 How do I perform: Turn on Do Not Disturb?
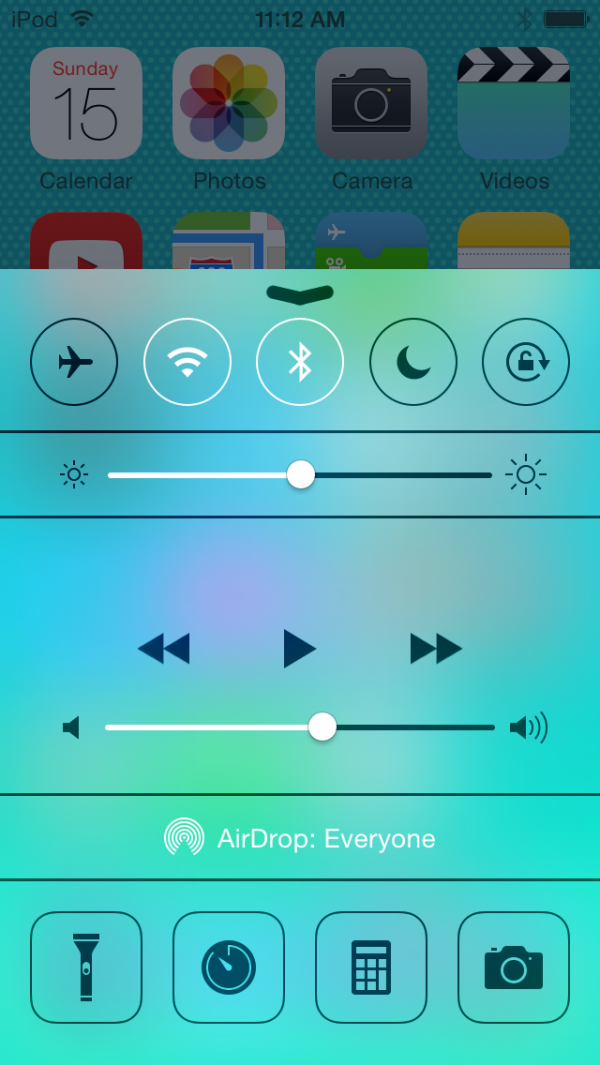413,362
